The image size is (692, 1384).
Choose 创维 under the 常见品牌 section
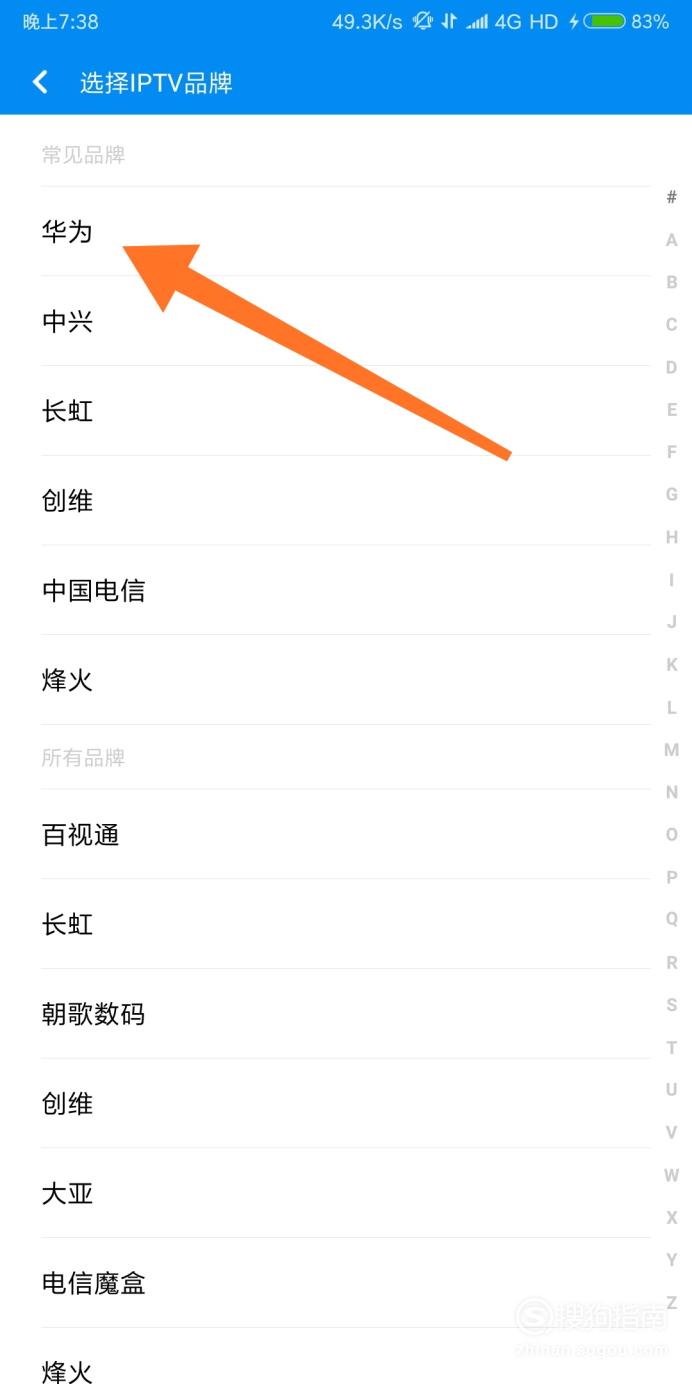tap(346, 500)
